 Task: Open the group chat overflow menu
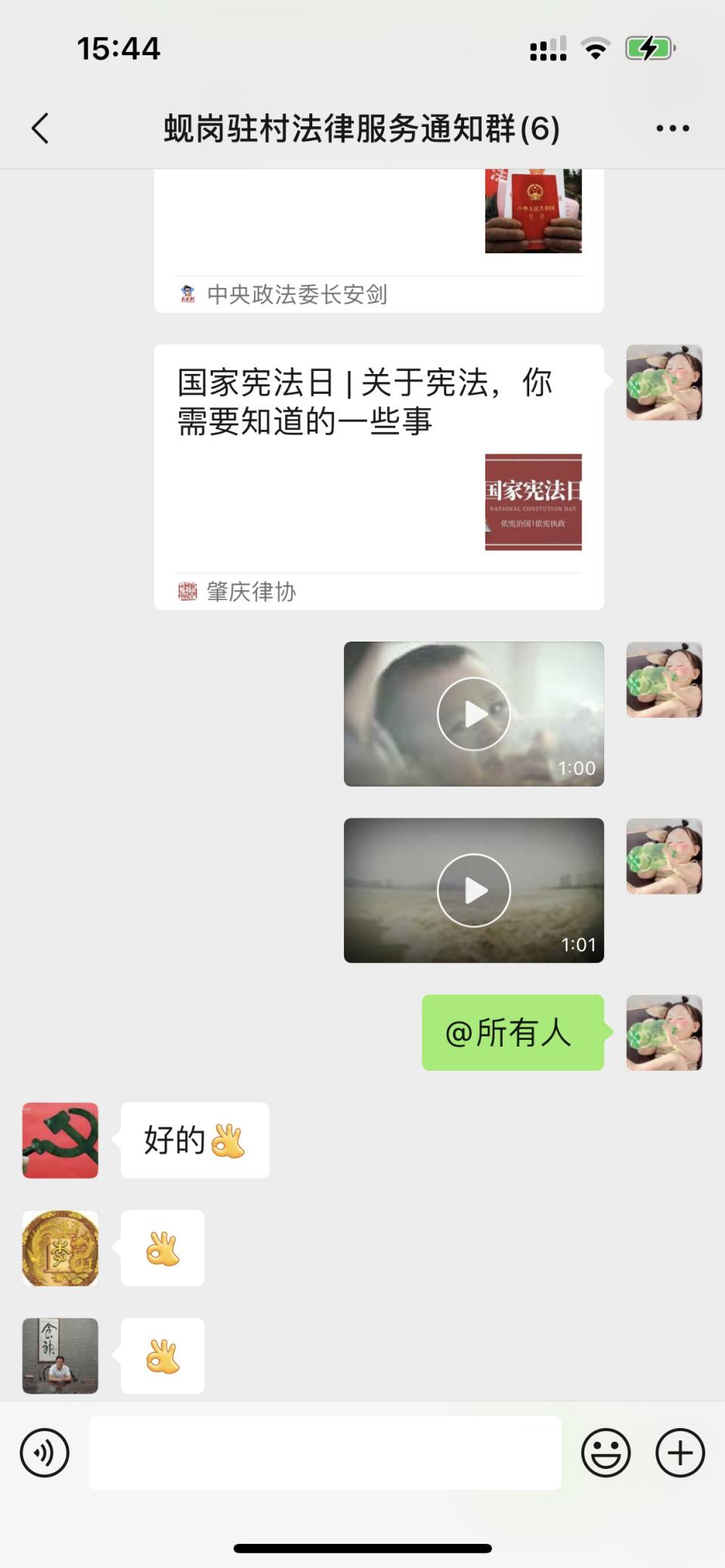click(672, 128)
